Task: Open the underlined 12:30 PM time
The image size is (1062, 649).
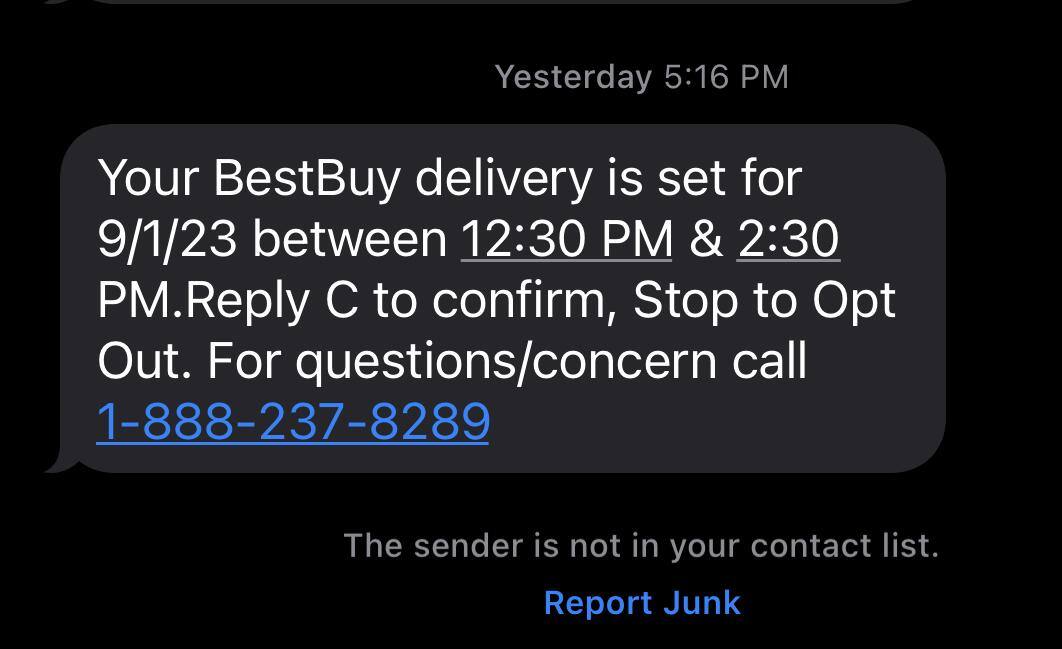Action: click(x=566, y=240)
